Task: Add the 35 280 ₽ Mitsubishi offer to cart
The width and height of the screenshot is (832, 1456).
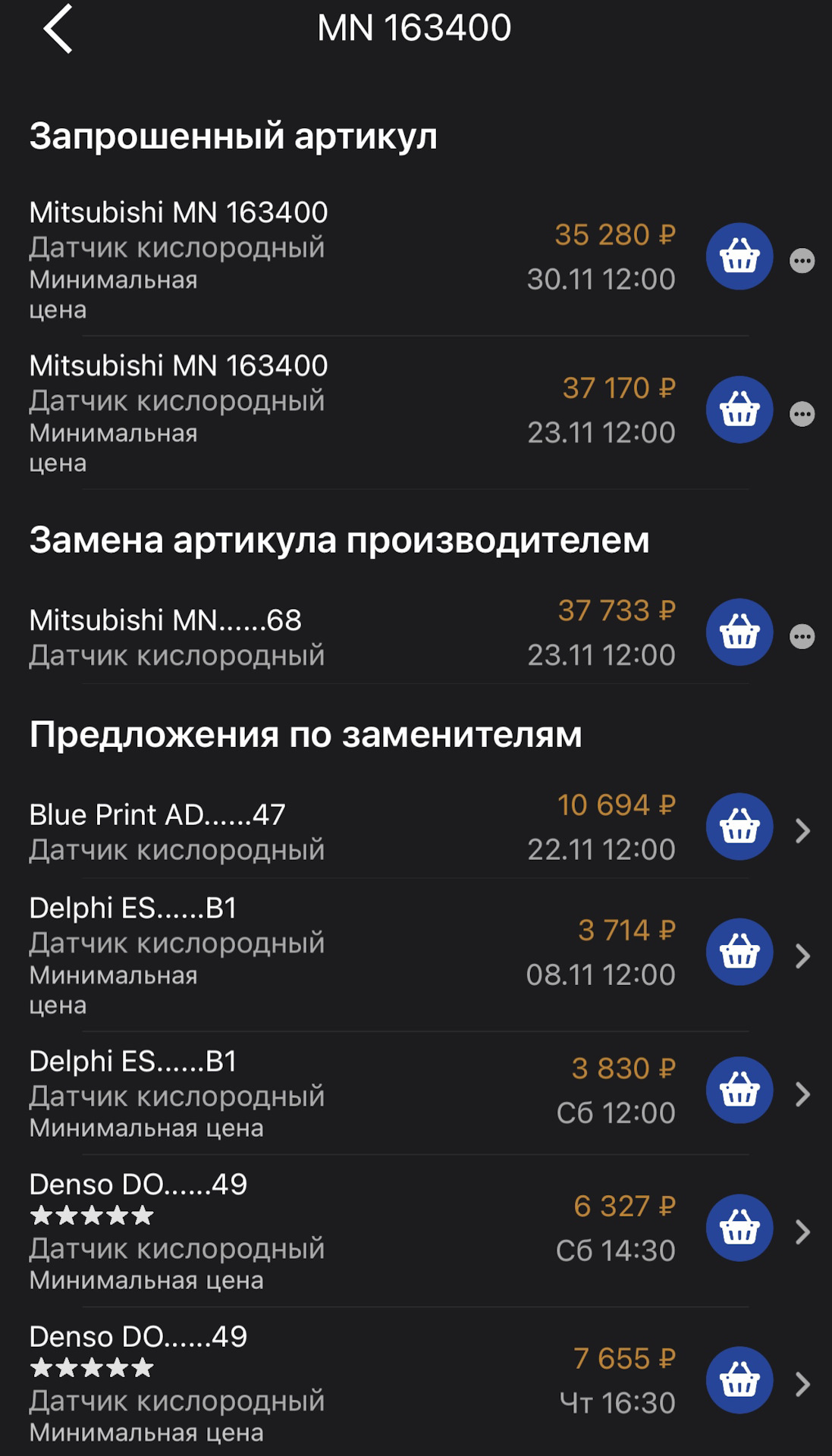Action: (739, 256)
